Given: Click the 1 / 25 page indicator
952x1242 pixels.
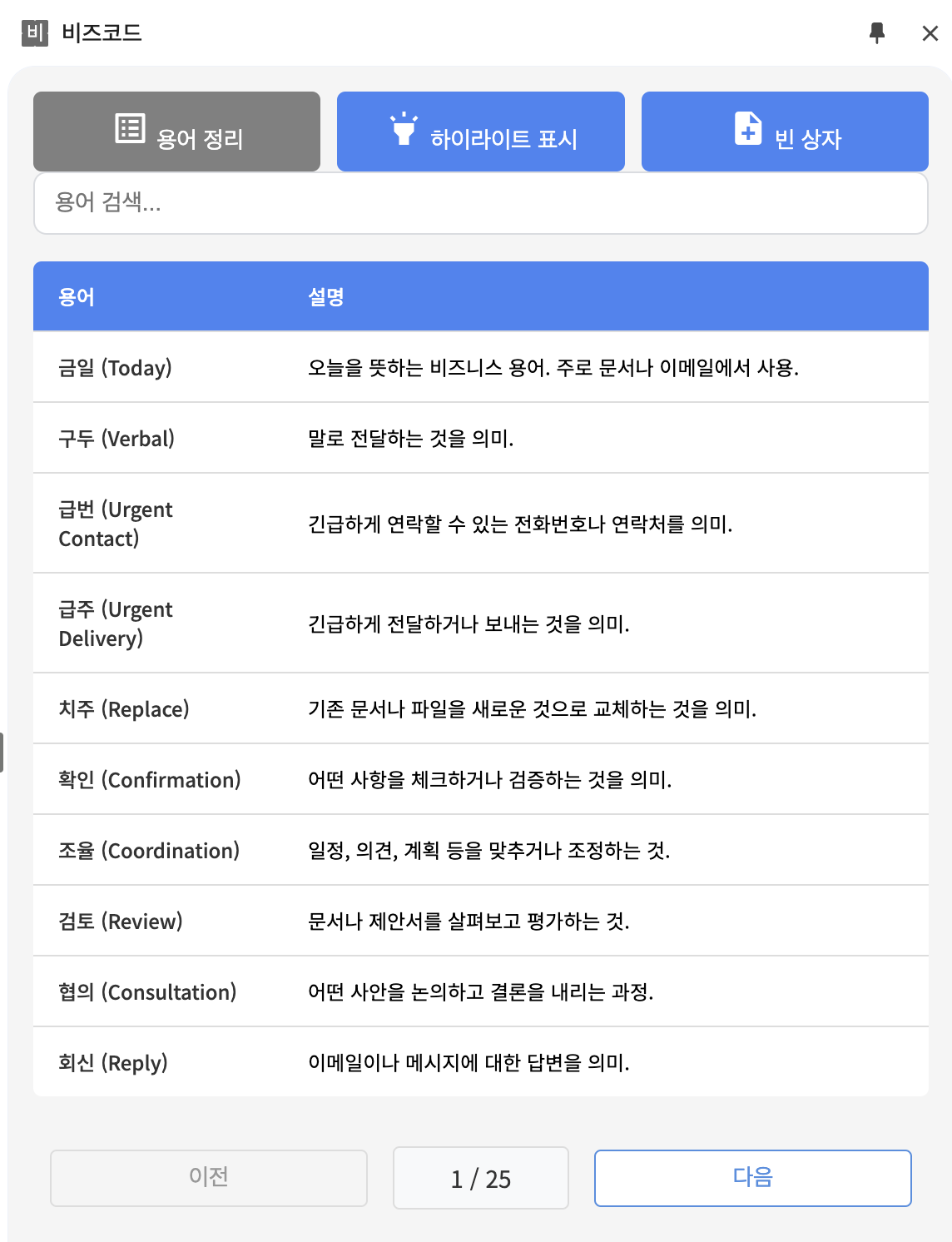Looking at the screenshot, I should [x=480, y=1178].
